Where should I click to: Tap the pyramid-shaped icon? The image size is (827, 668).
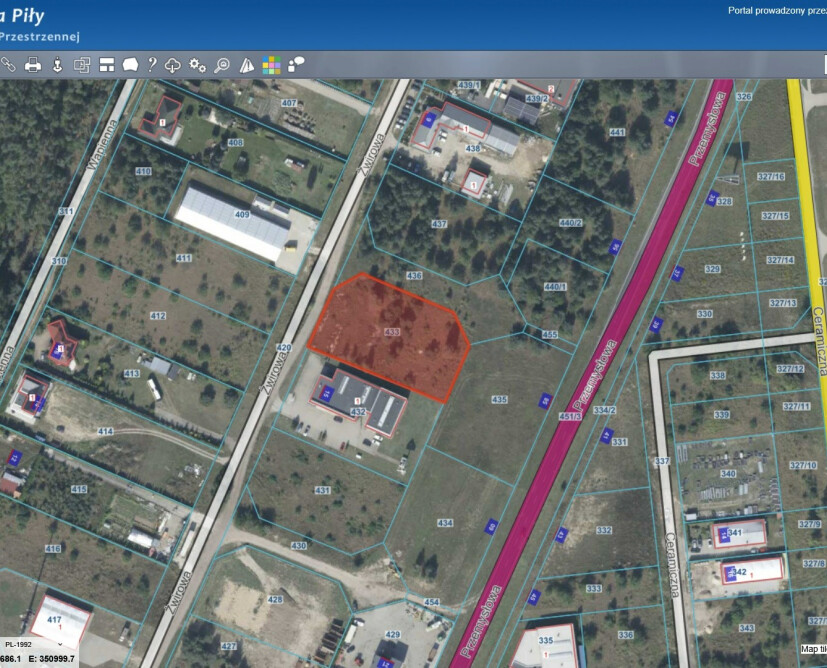point(247,65)
